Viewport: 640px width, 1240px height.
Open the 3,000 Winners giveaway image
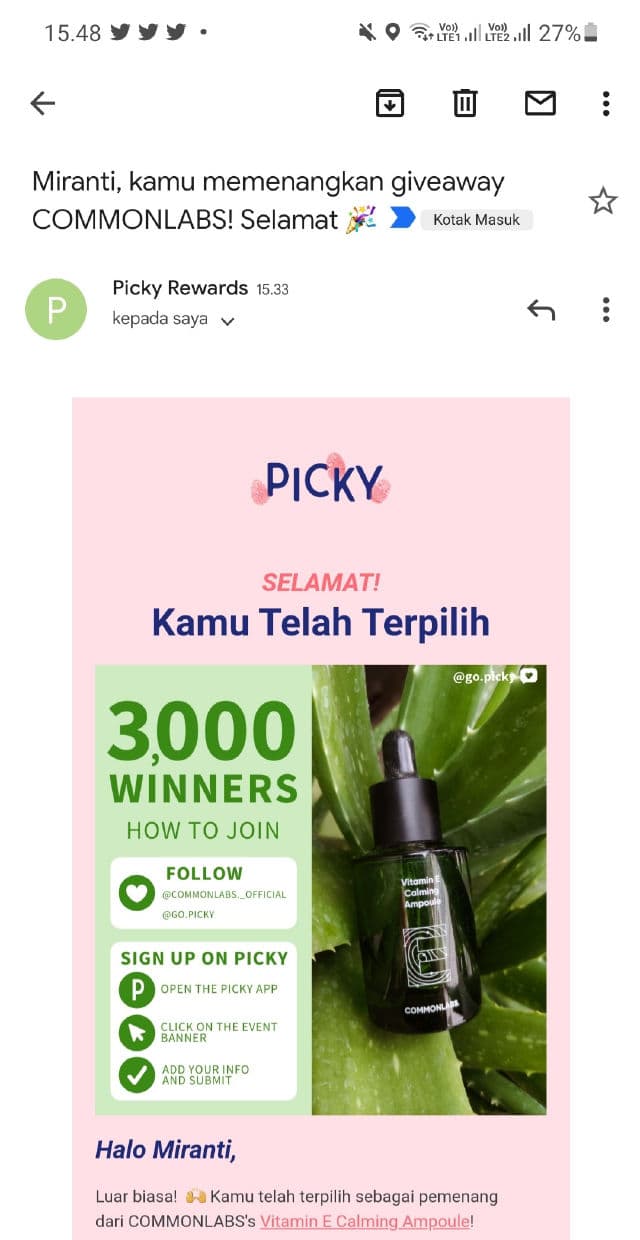(320, 889)
